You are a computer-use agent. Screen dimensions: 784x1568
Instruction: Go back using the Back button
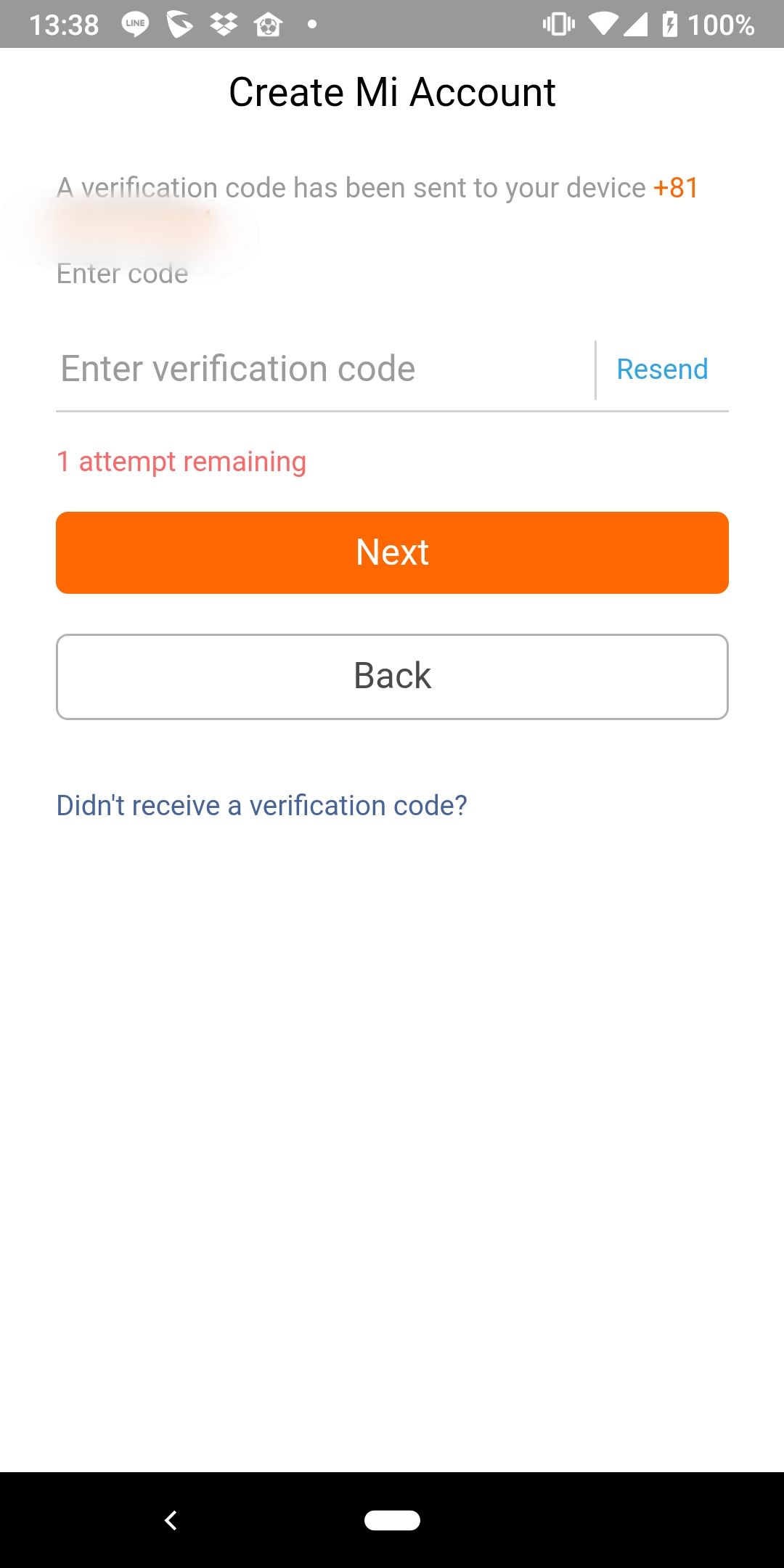click(x=392, y=677)
